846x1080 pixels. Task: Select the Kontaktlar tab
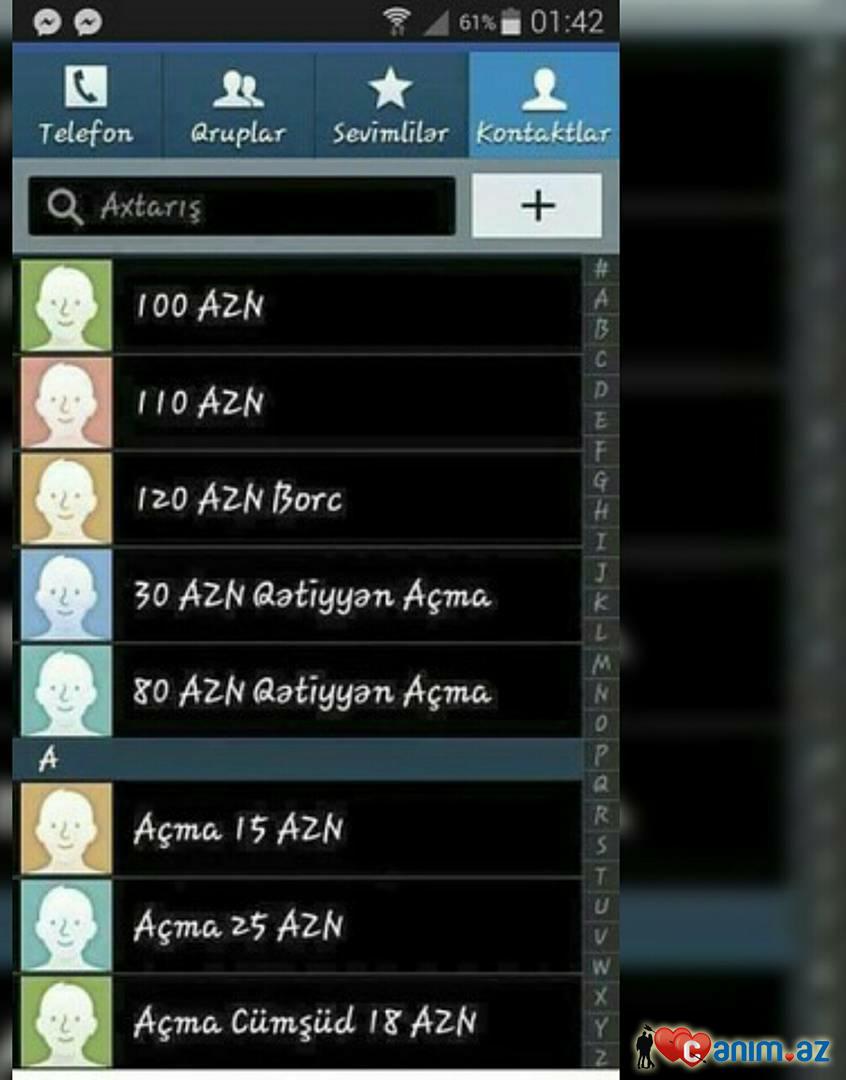point(543,105)
